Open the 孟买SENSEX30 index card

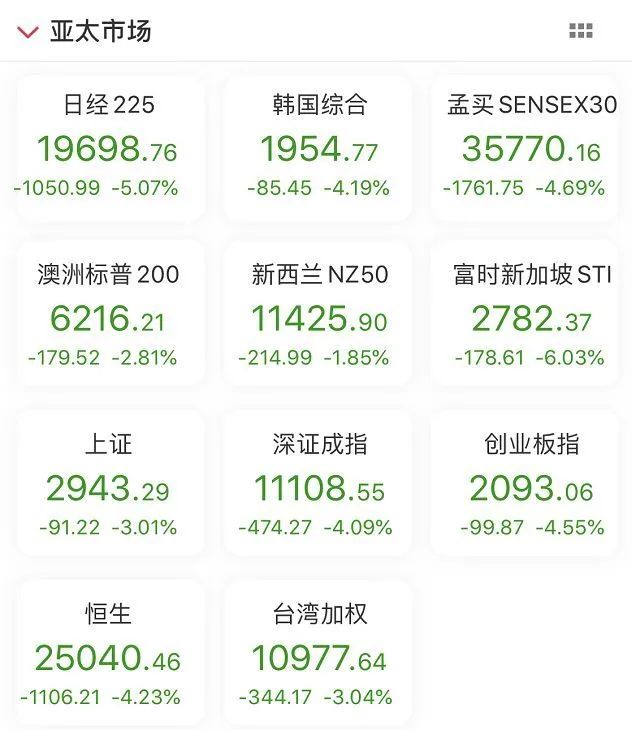point(531,147)
